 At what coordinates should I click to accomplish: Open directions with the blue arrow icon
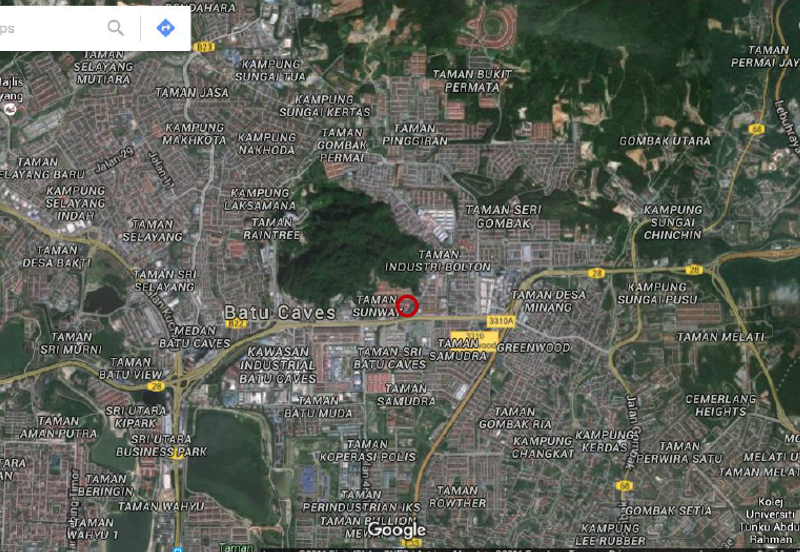pos(165,28)
